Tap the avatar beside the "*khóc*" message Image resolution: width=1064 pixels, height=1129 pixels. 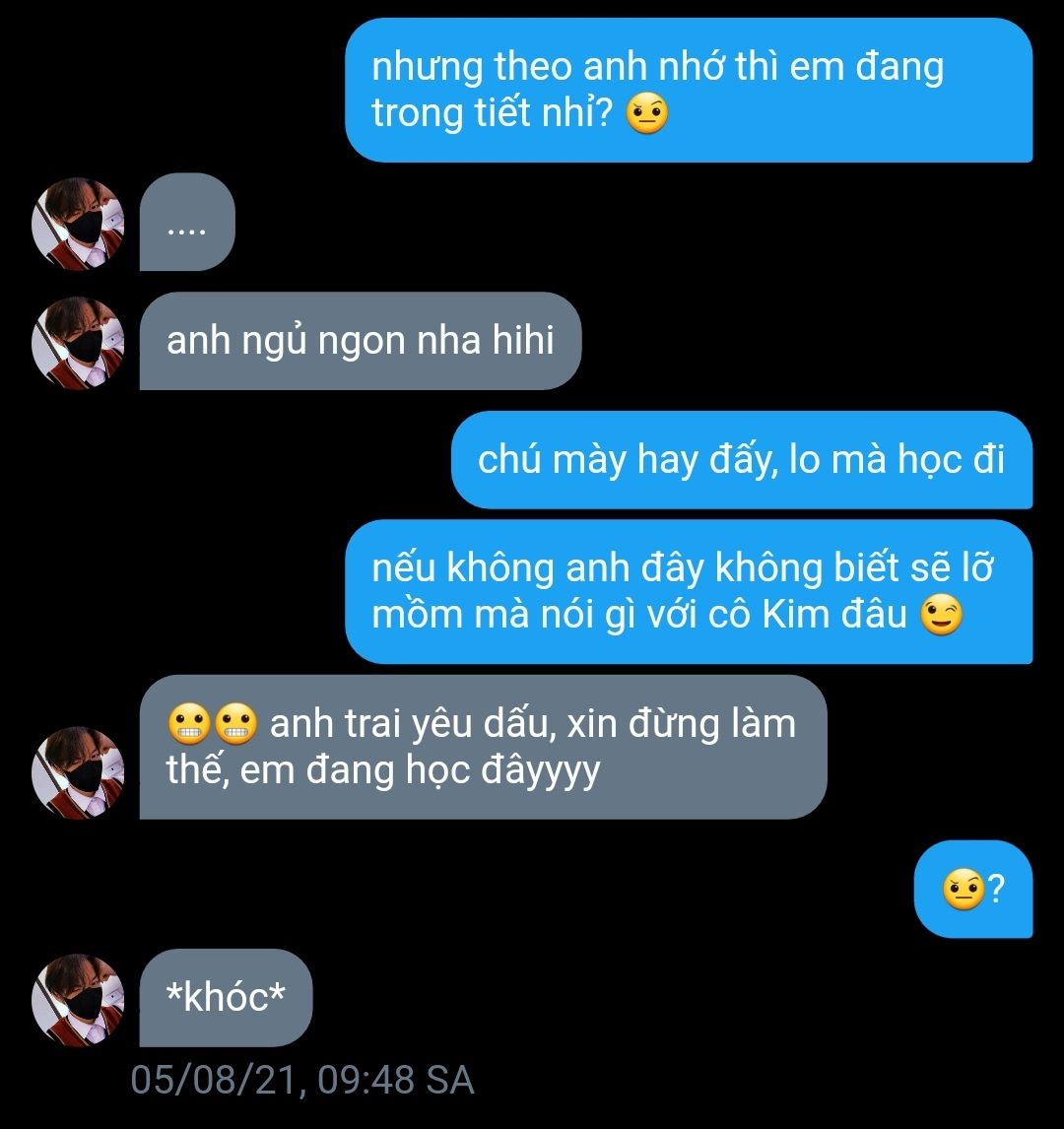coord(79,998)
